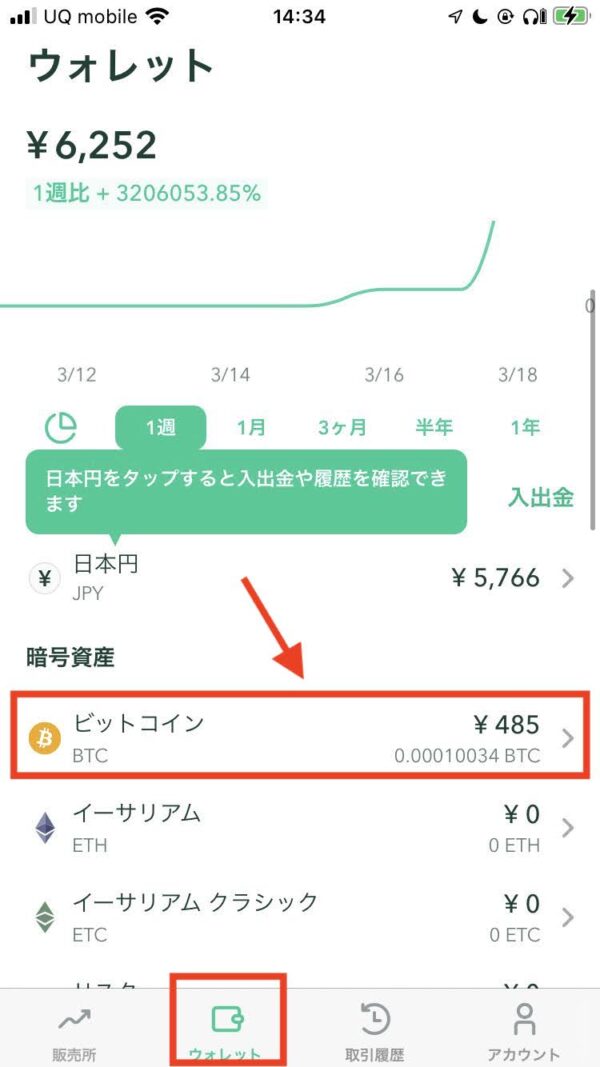Open the 日本円 JPY balance row
The image size is (600, 1067).
point(300,578)
